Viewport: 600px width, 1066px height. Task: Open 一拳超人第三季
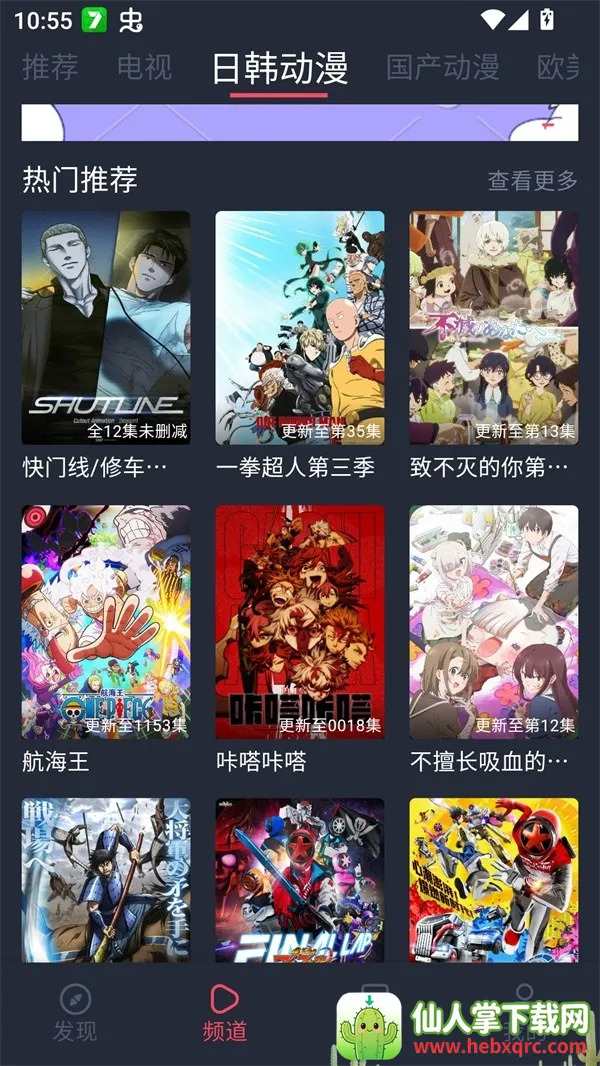[x=300, y=328]
